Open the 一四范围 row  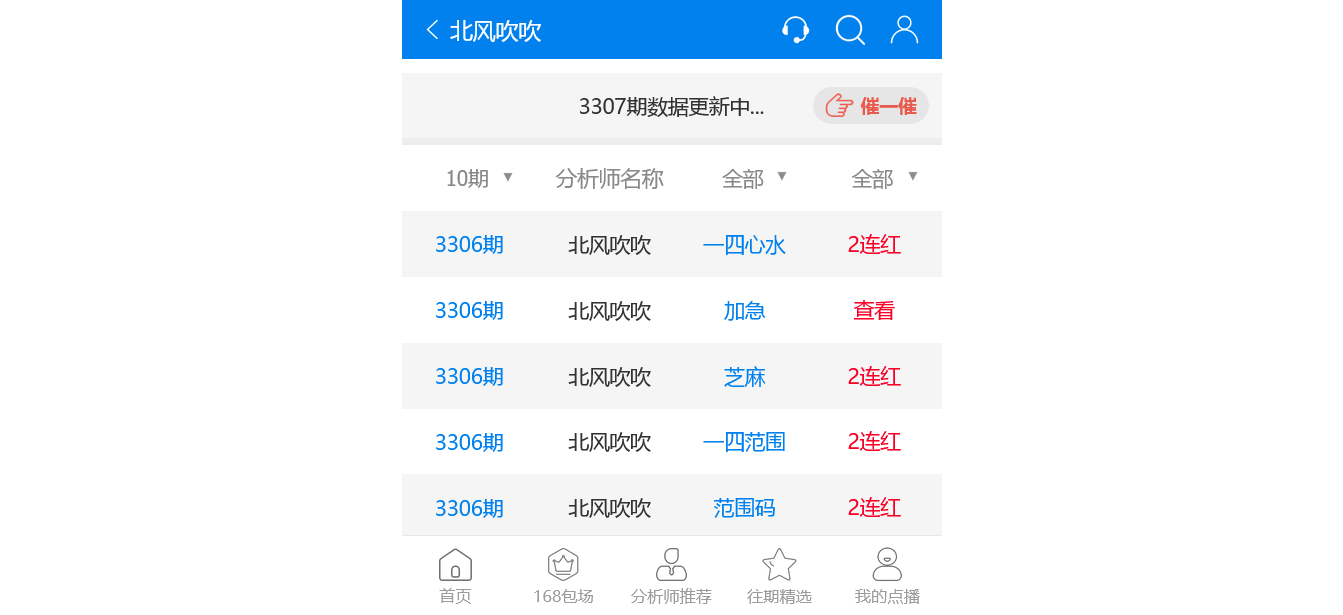tap(744, 442)
